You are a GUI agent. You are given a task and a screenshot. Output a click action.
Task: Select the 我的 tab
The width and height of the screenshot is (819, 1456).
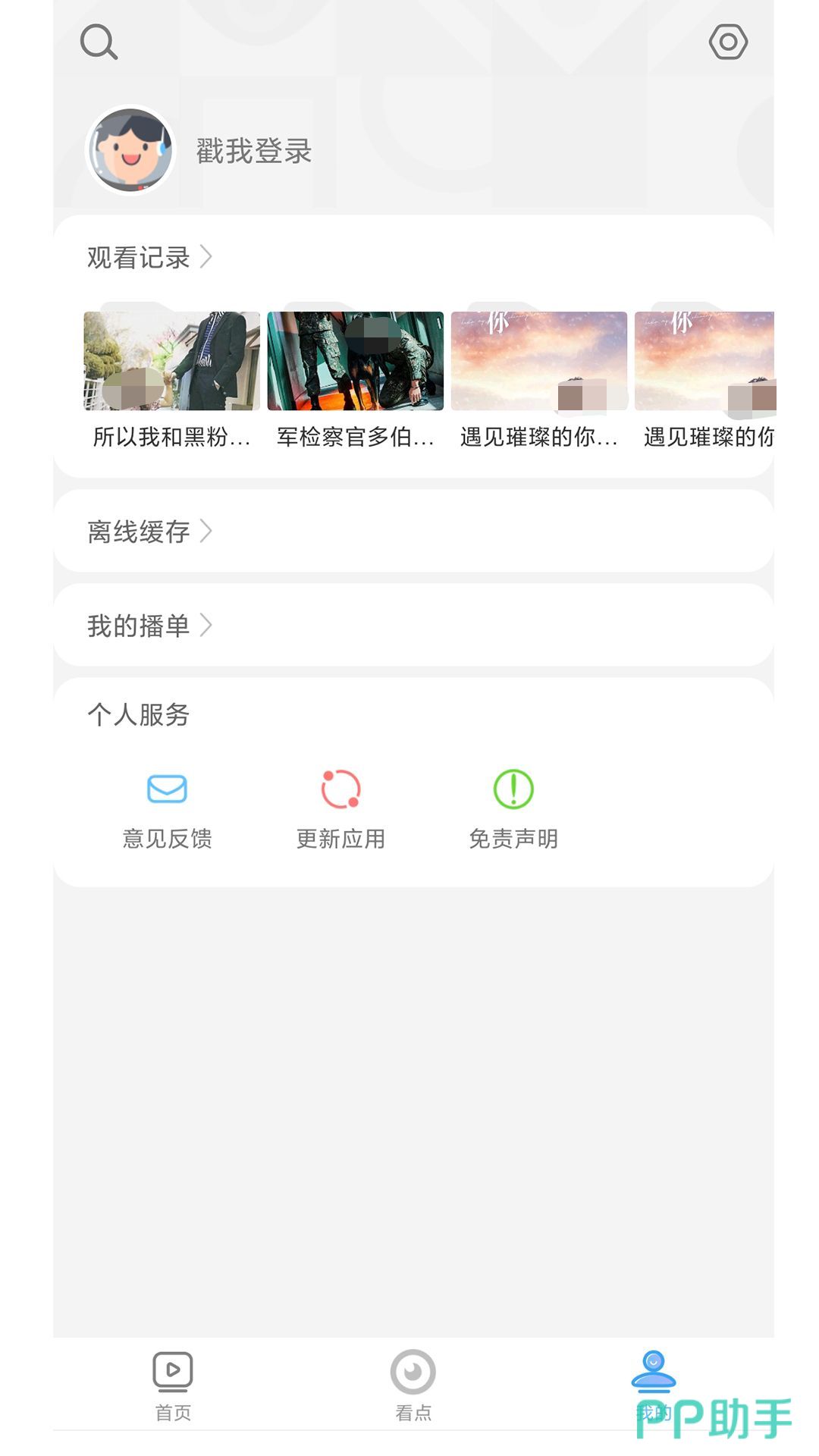click(653, 1385)
